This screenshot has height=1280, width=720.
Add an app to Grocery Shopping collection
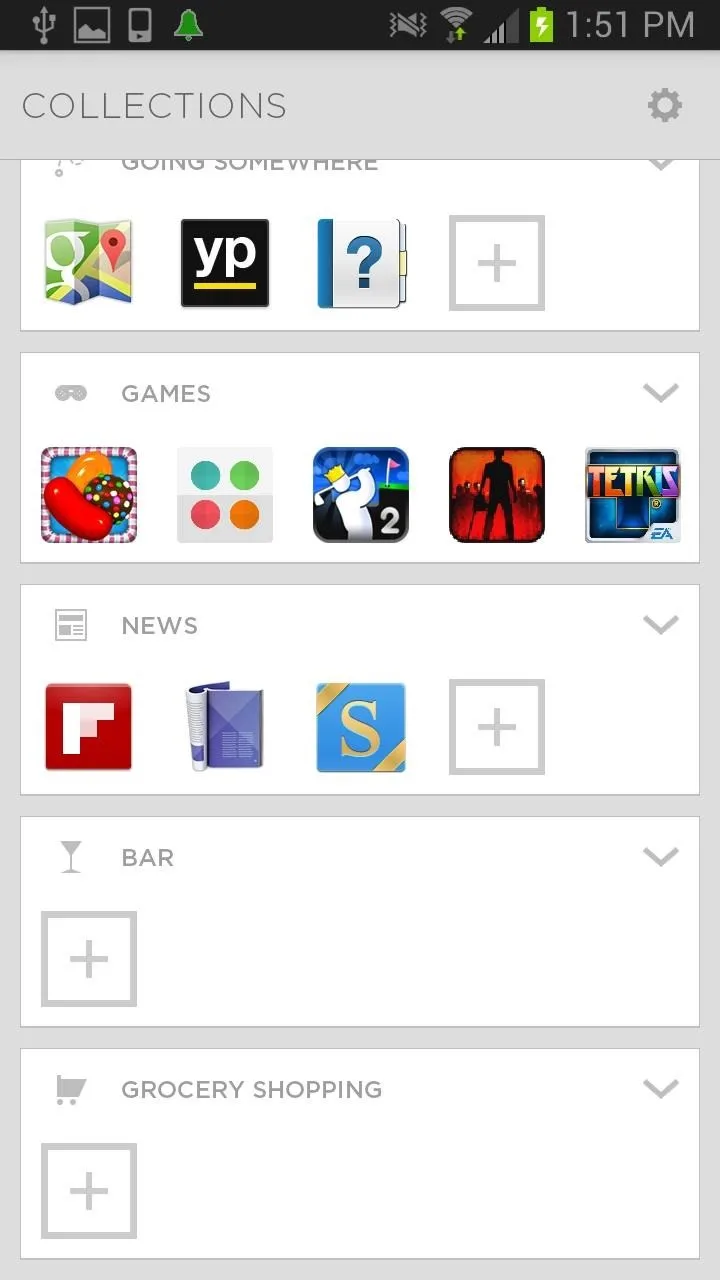coord(89,1191)
